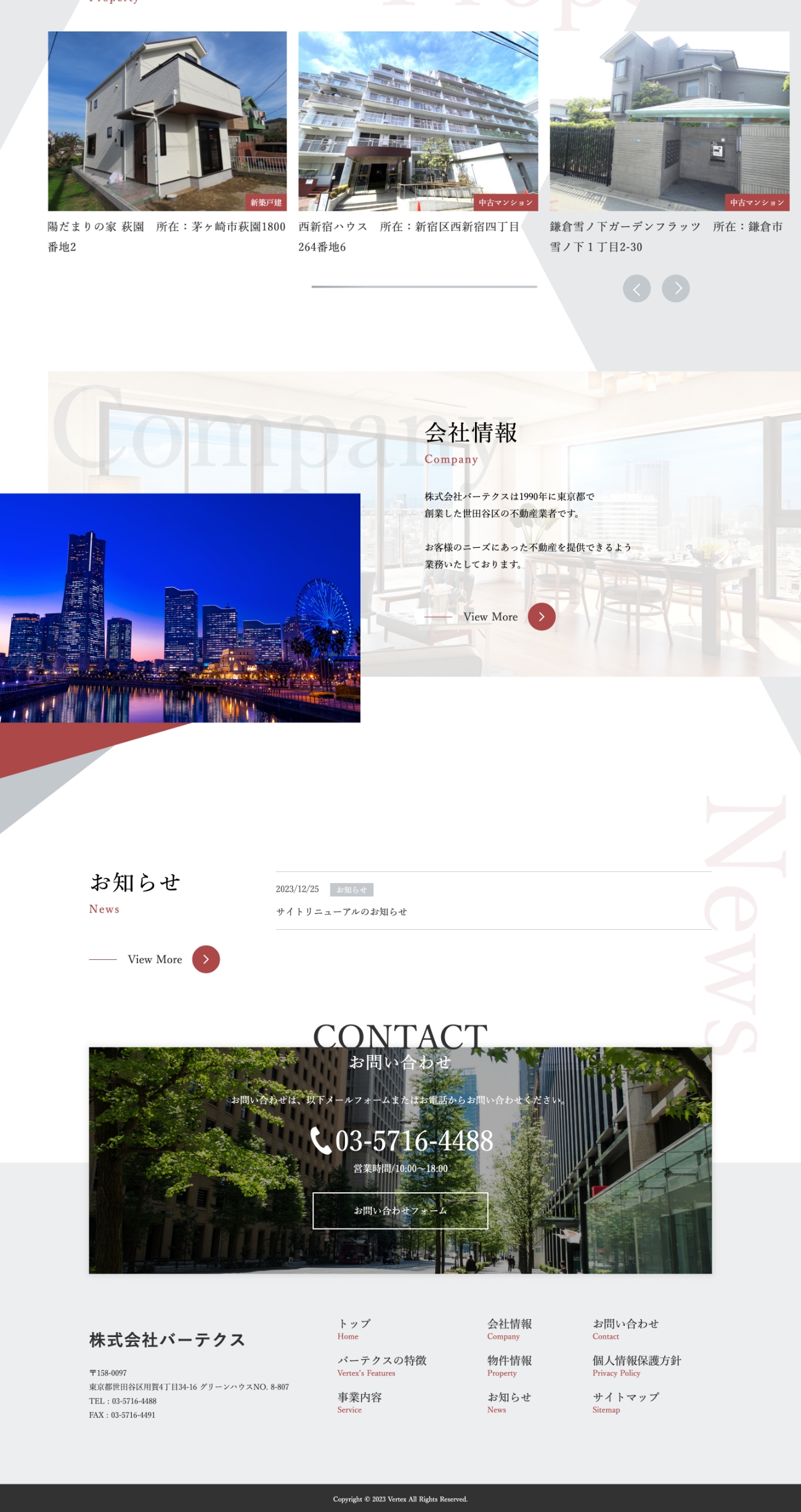Click the carousel progress bar below the listings
This screenshot has width=801, height=1512.
(x=424, y=287)
